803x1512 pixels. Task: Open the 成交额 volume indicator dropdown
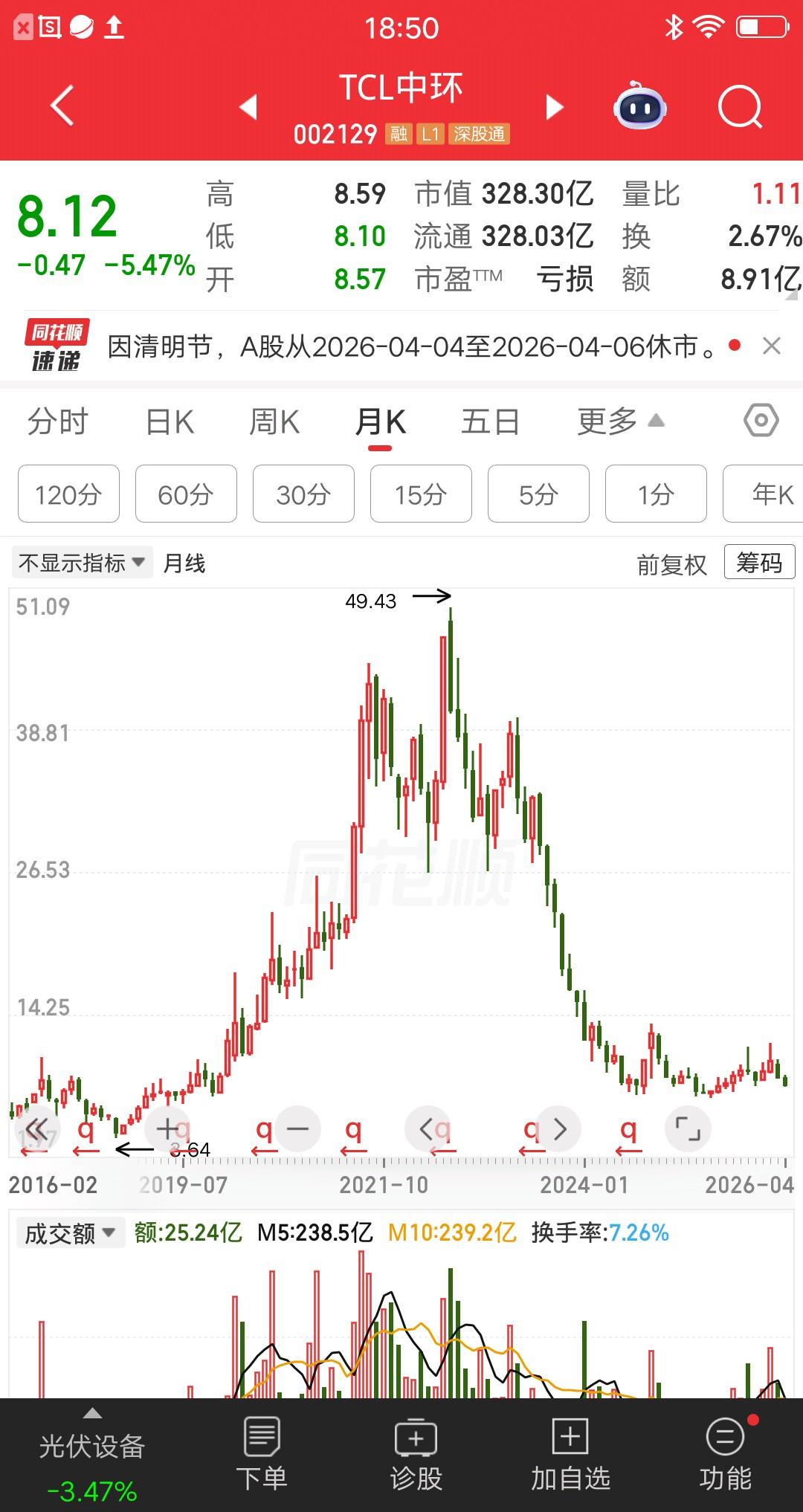(69, 1232)
